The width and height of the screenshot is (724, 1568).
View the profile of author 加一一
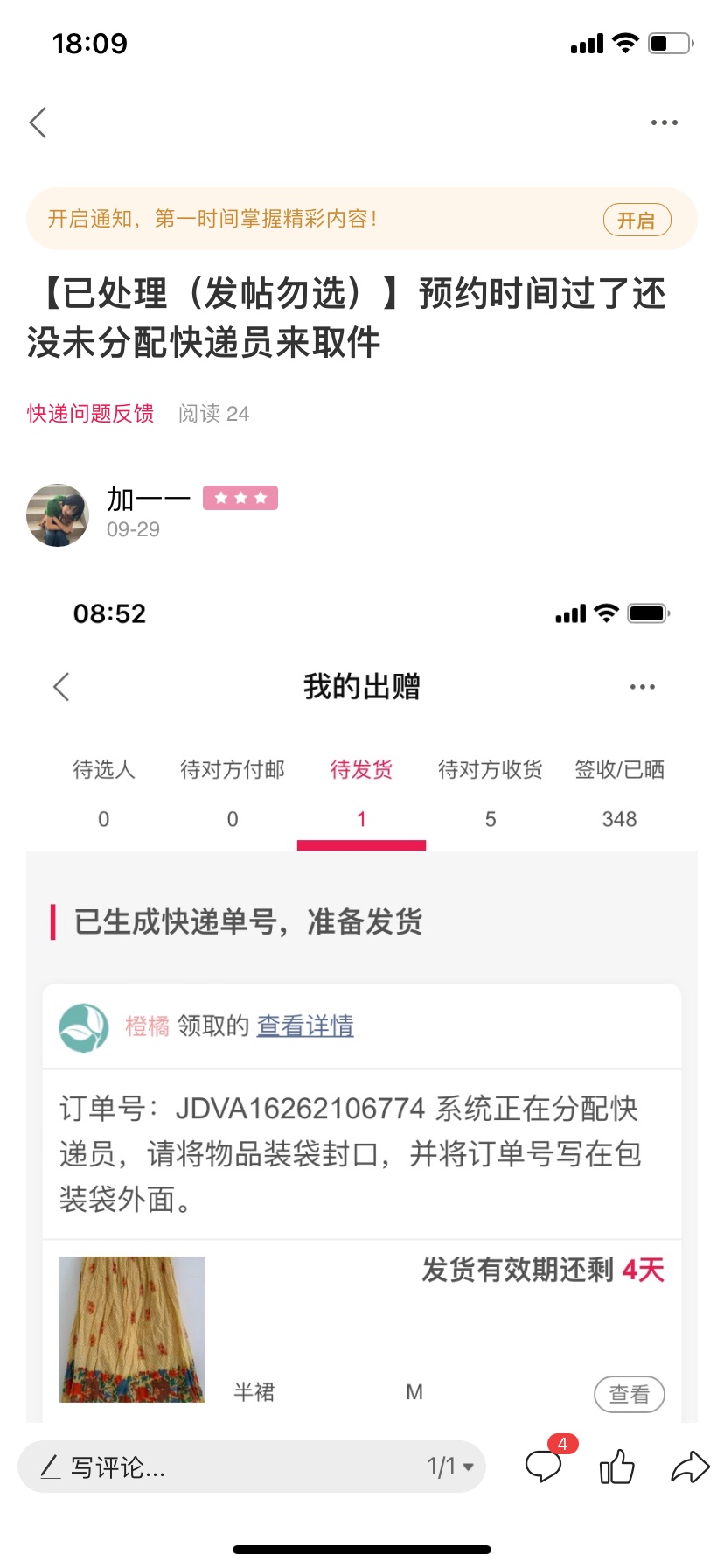click(x=58, y=515)
